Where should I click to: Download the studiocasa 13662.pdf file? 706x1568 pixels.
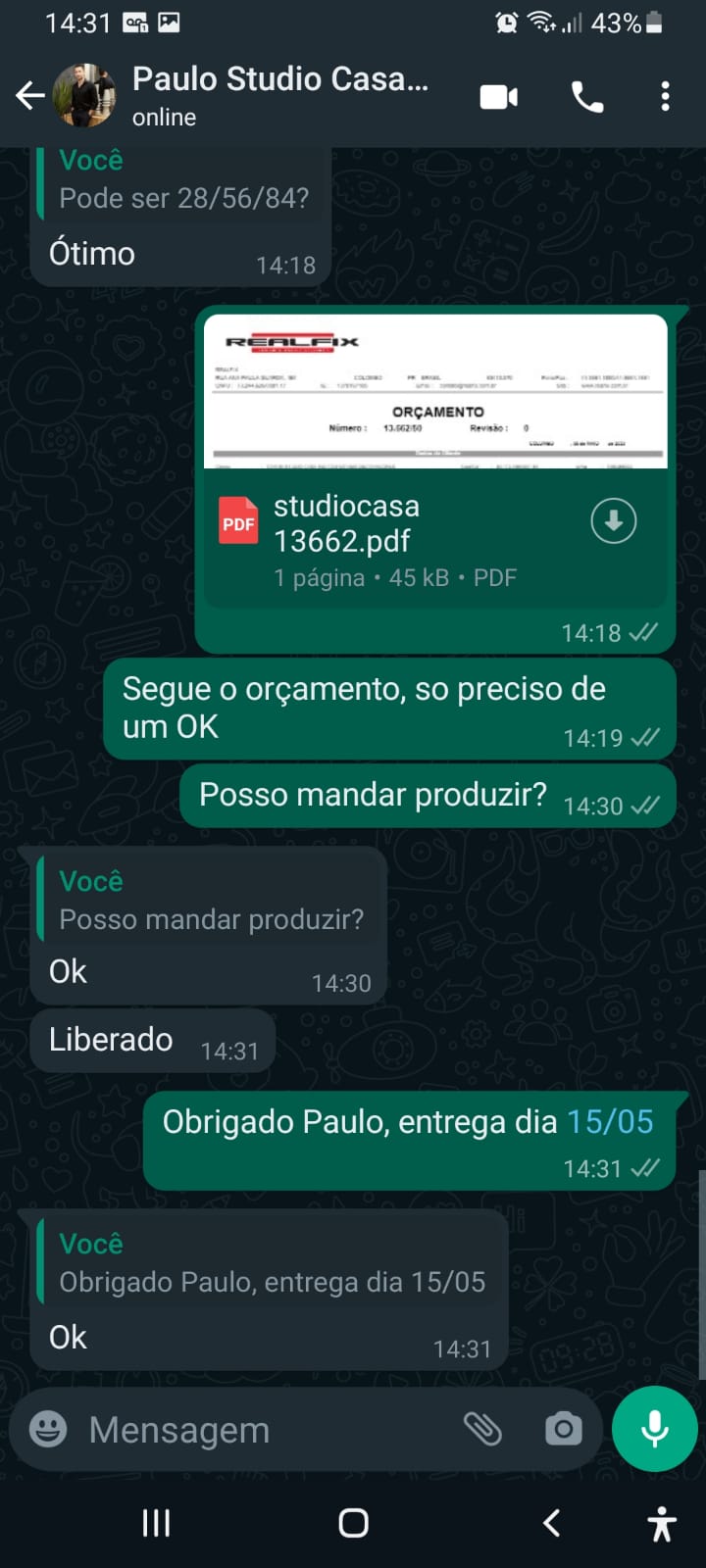614,521
